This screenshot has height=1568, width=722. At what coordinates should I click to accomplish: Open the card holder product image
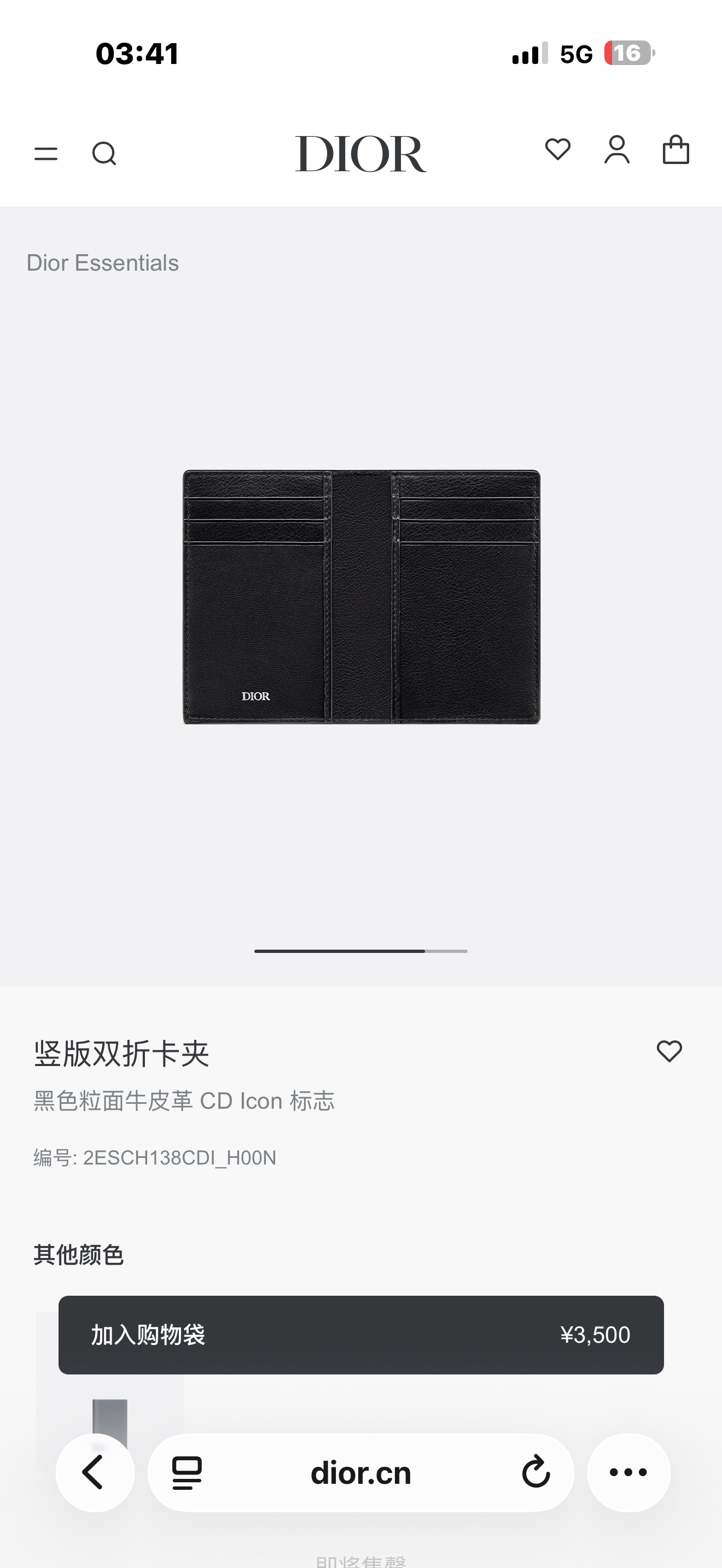[x=361, y=596]
